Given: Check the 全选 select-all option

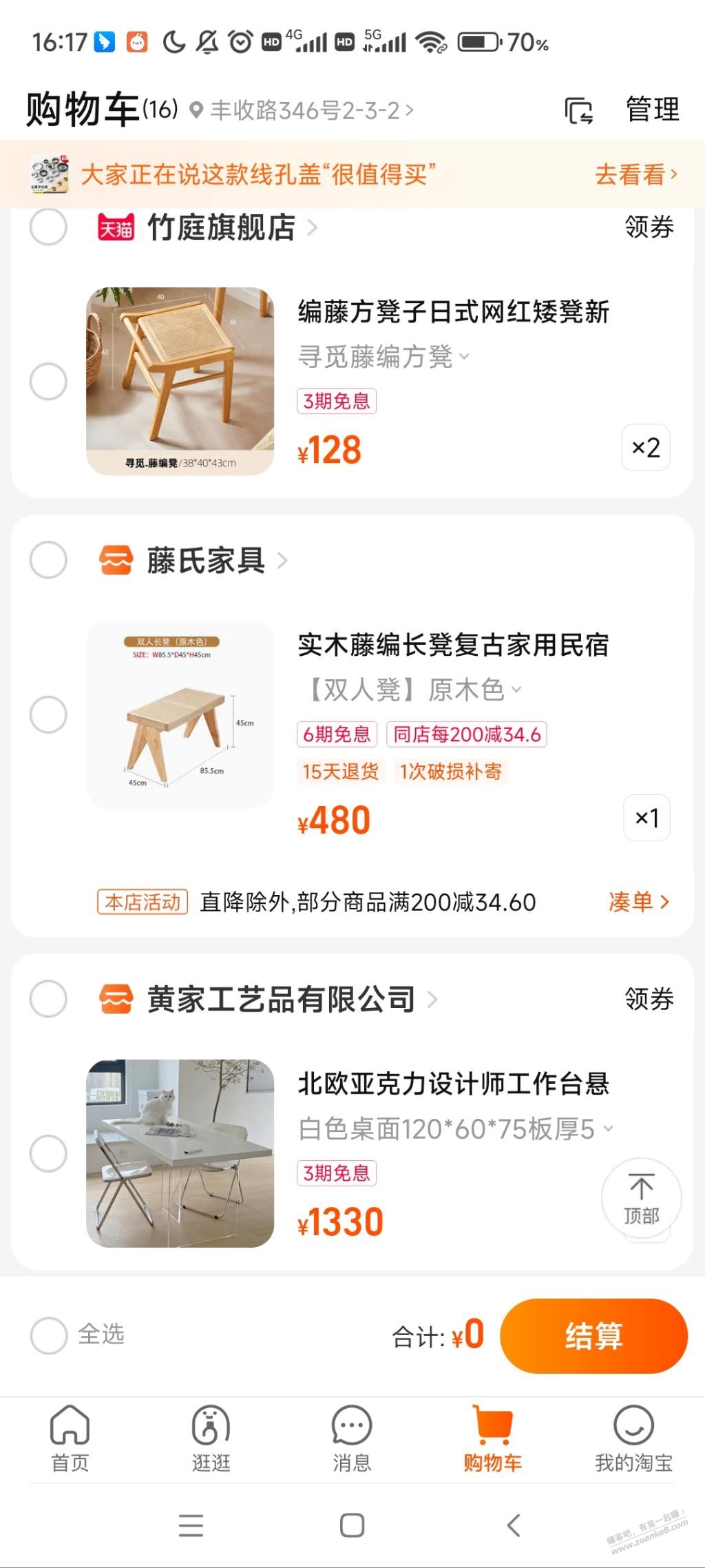Looking at the screenshot, I should (48, 1335).
